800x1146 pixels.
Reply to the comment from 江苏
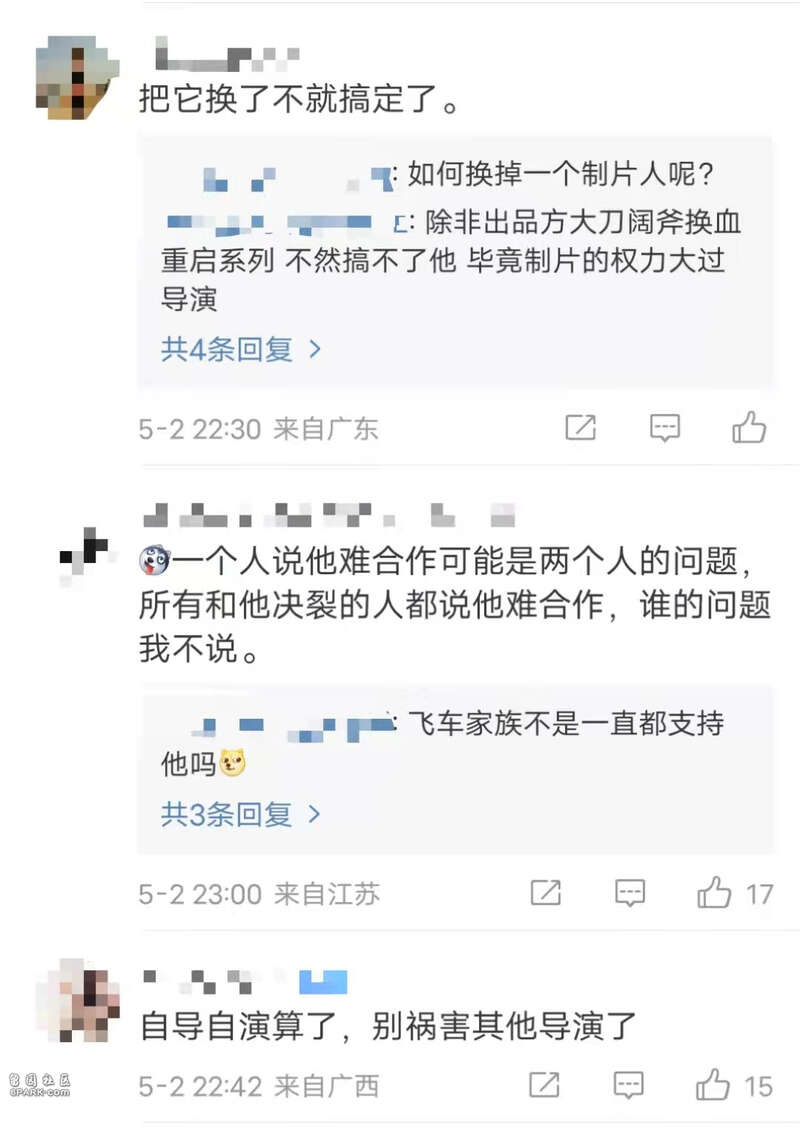pos(629,892)
